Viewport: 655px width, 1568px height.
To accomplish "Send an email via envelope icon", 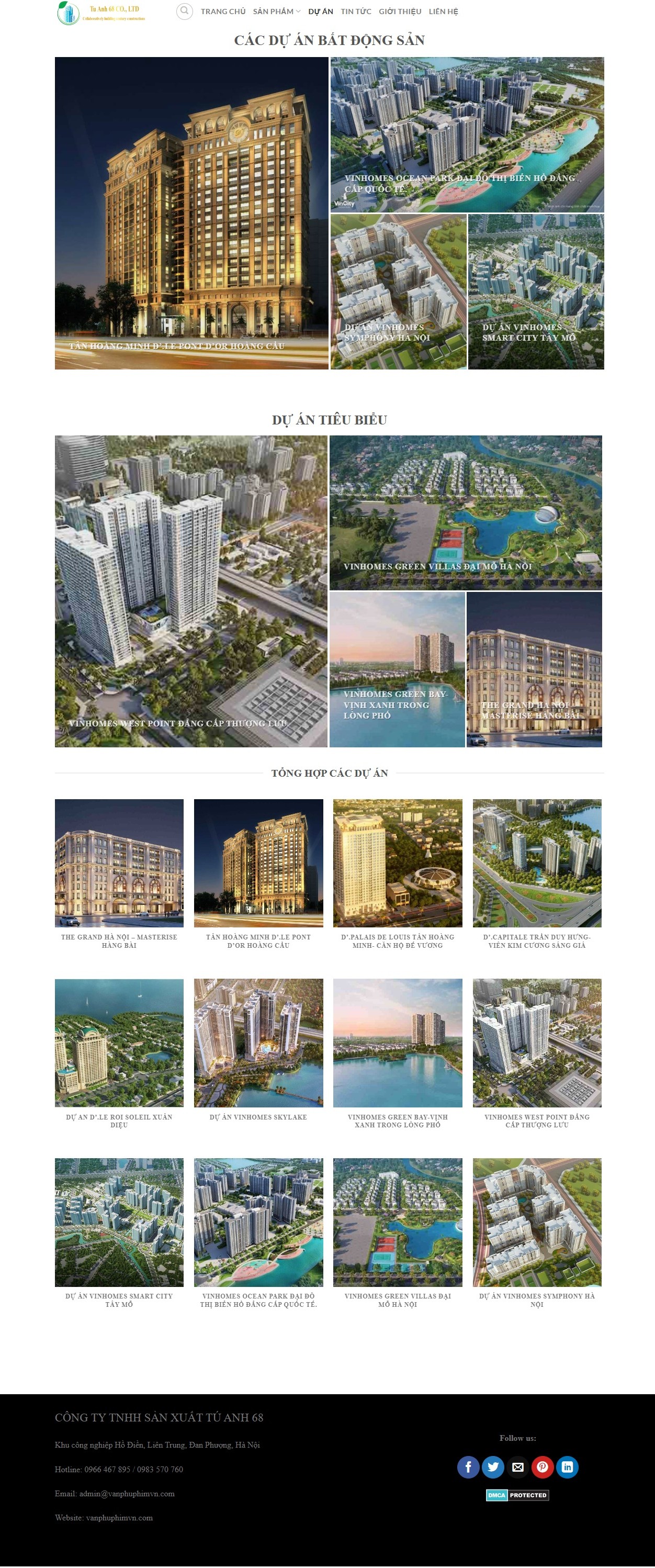I will [x=517, y=1467].
